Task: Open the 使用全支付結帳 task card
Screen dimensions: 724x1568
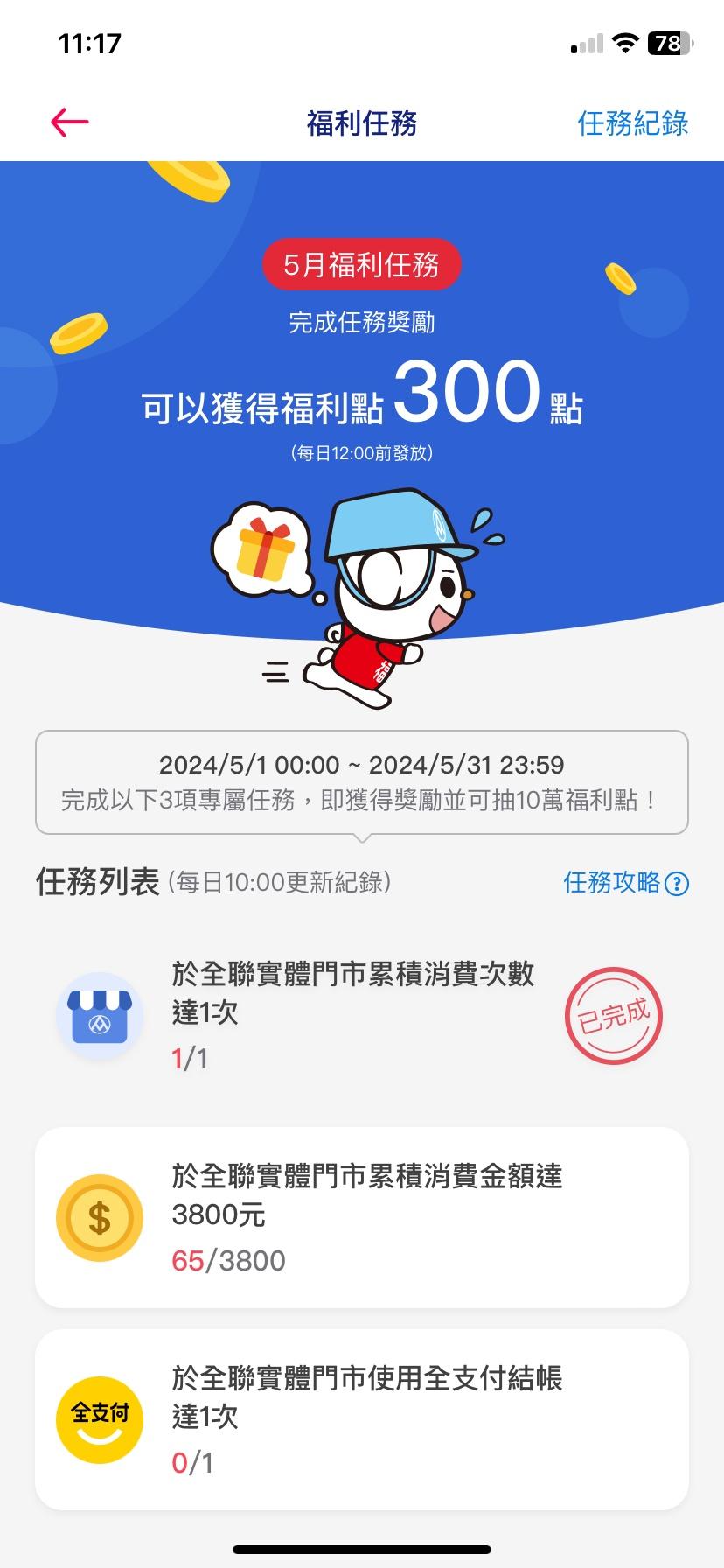Action: [x=362, y=1418]
